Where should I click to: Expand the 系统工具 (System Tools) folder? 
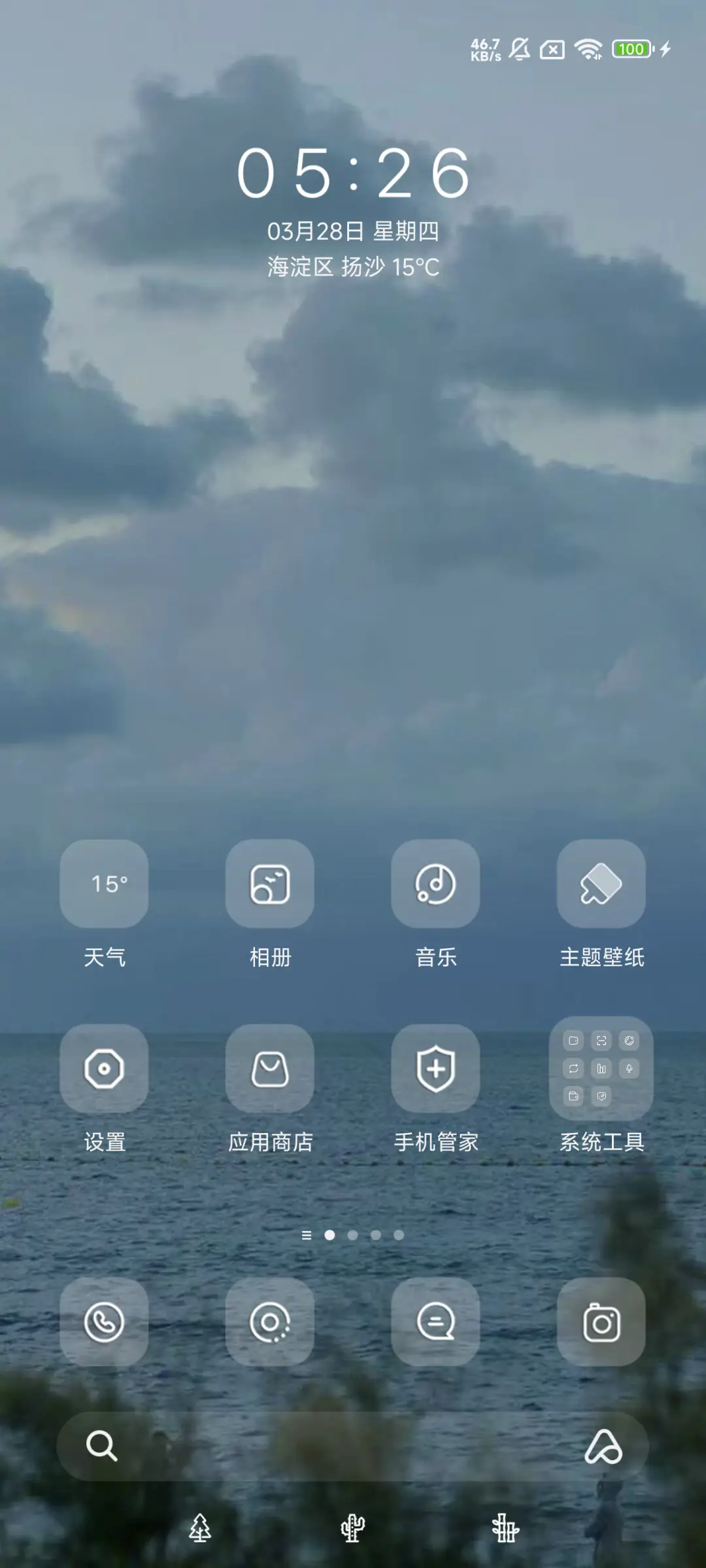tap(601, 1068)
